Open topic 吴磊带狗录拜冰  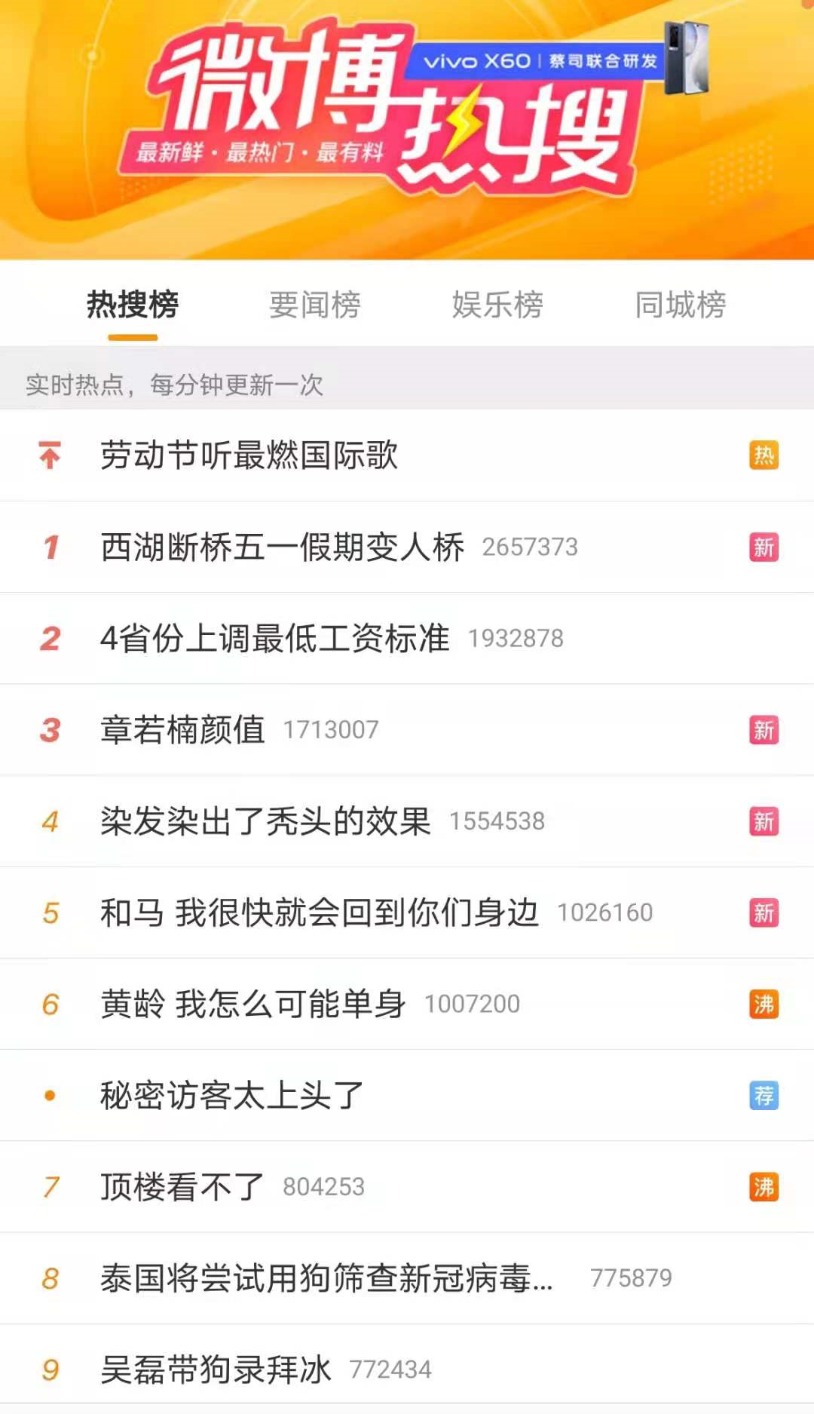tap(407, 1369)
